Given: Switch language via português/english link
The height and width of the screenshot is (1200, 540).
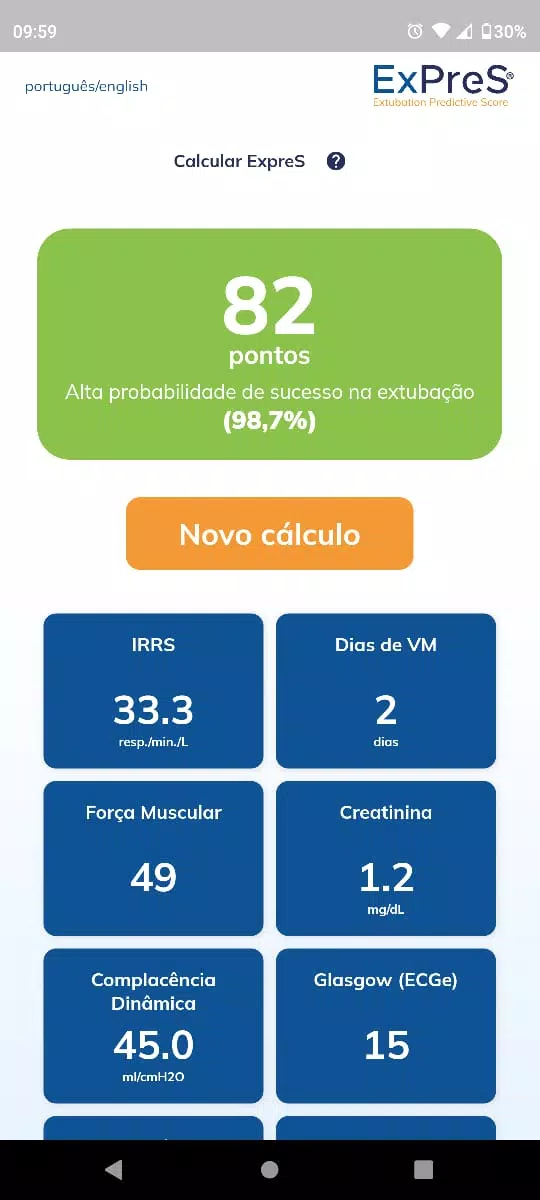Looking at the screenshot, I should click(x=86, y=86).
